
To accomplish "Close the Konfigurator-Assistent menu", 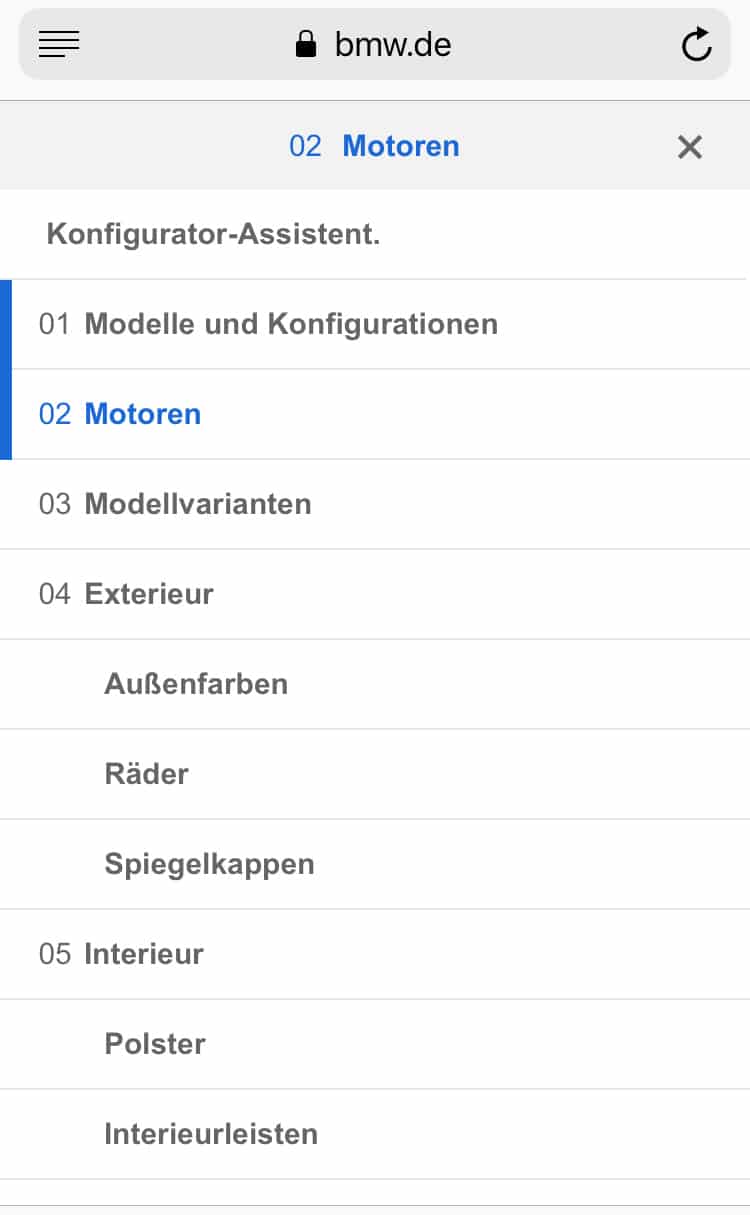I will click(x=690, y=147).
